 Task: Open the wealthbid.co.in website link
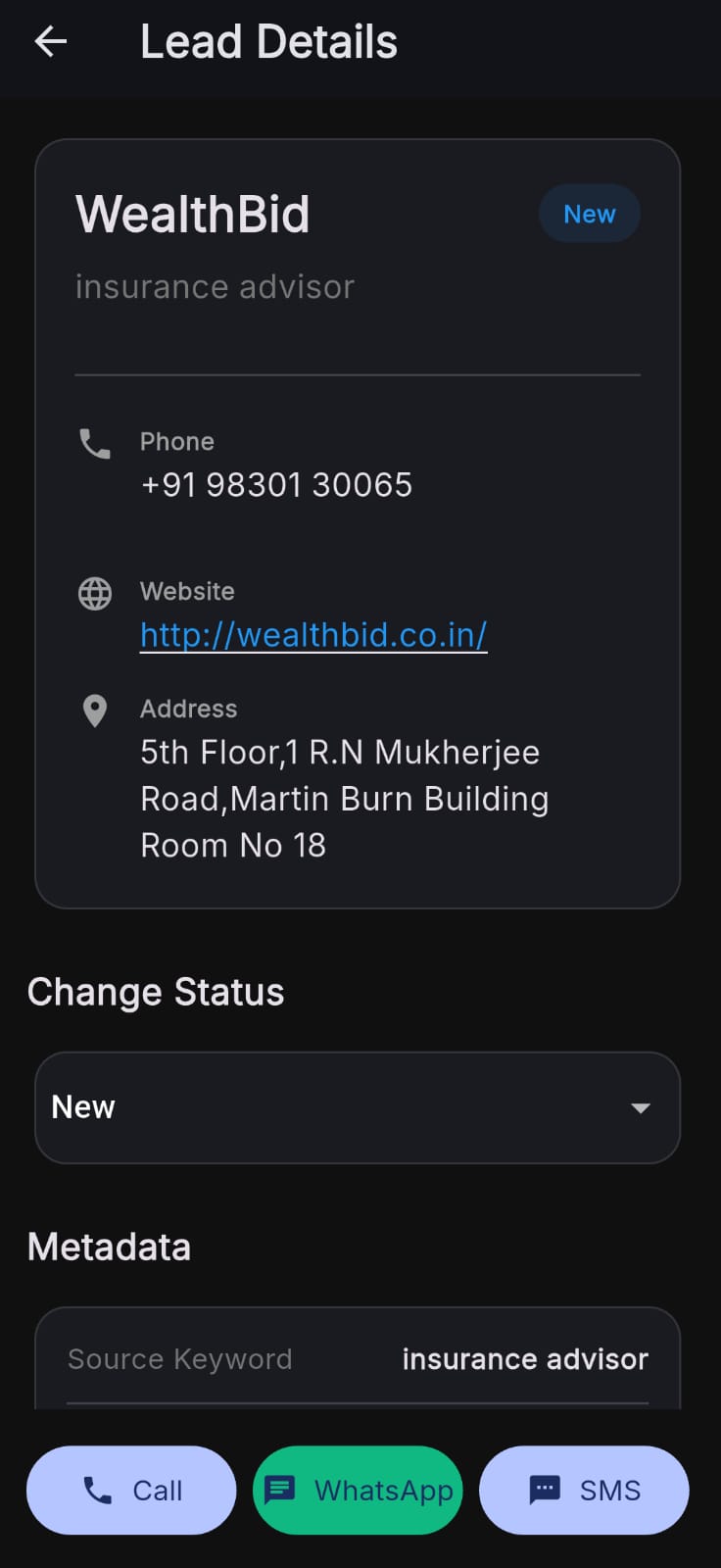[313, 635]
